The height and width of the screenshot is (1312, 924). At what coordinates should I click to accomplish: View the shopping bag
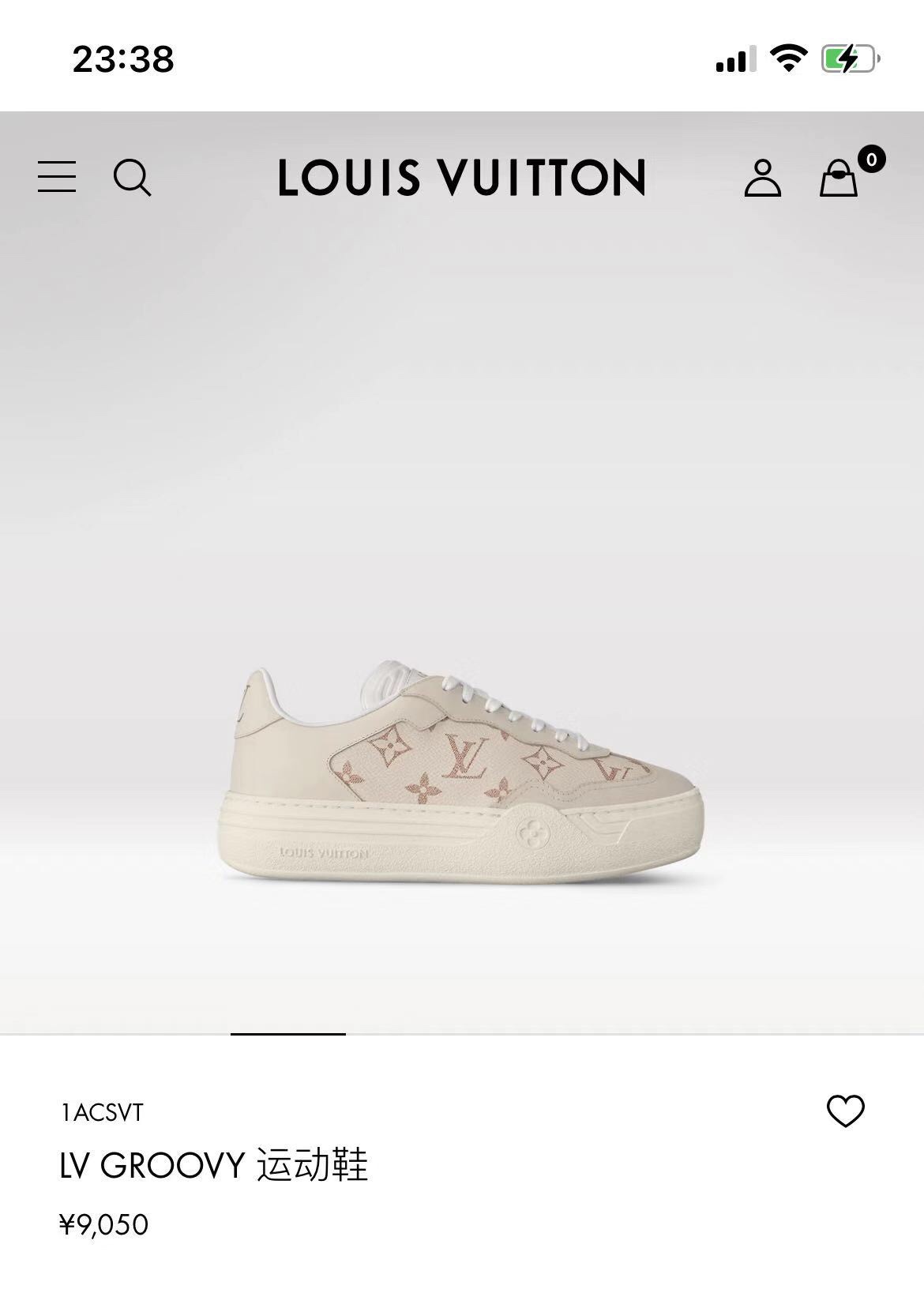839,178
